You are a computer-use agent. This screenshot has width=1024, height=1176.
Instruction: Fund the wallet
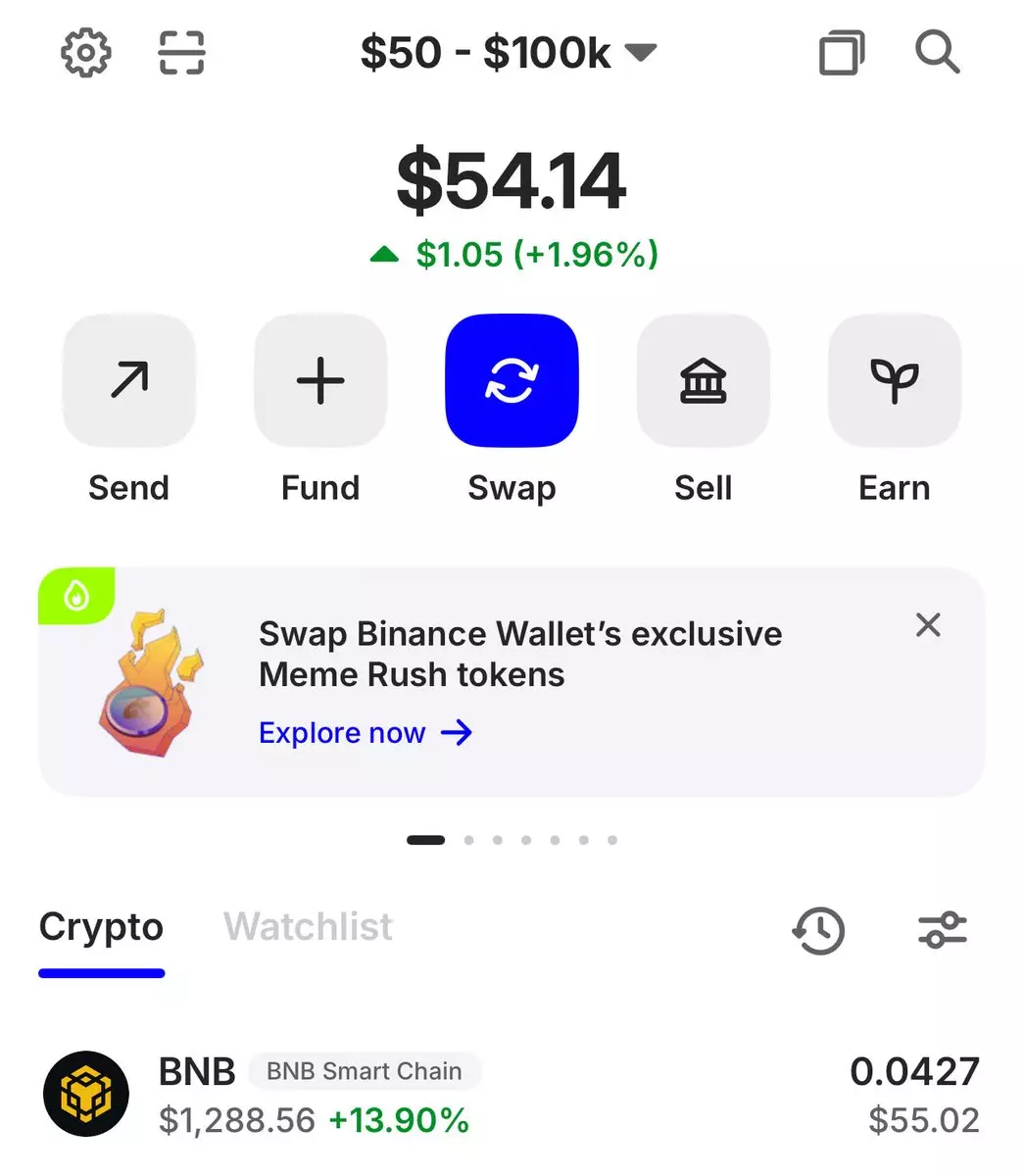pyautogui.click(x=320, y=380)
